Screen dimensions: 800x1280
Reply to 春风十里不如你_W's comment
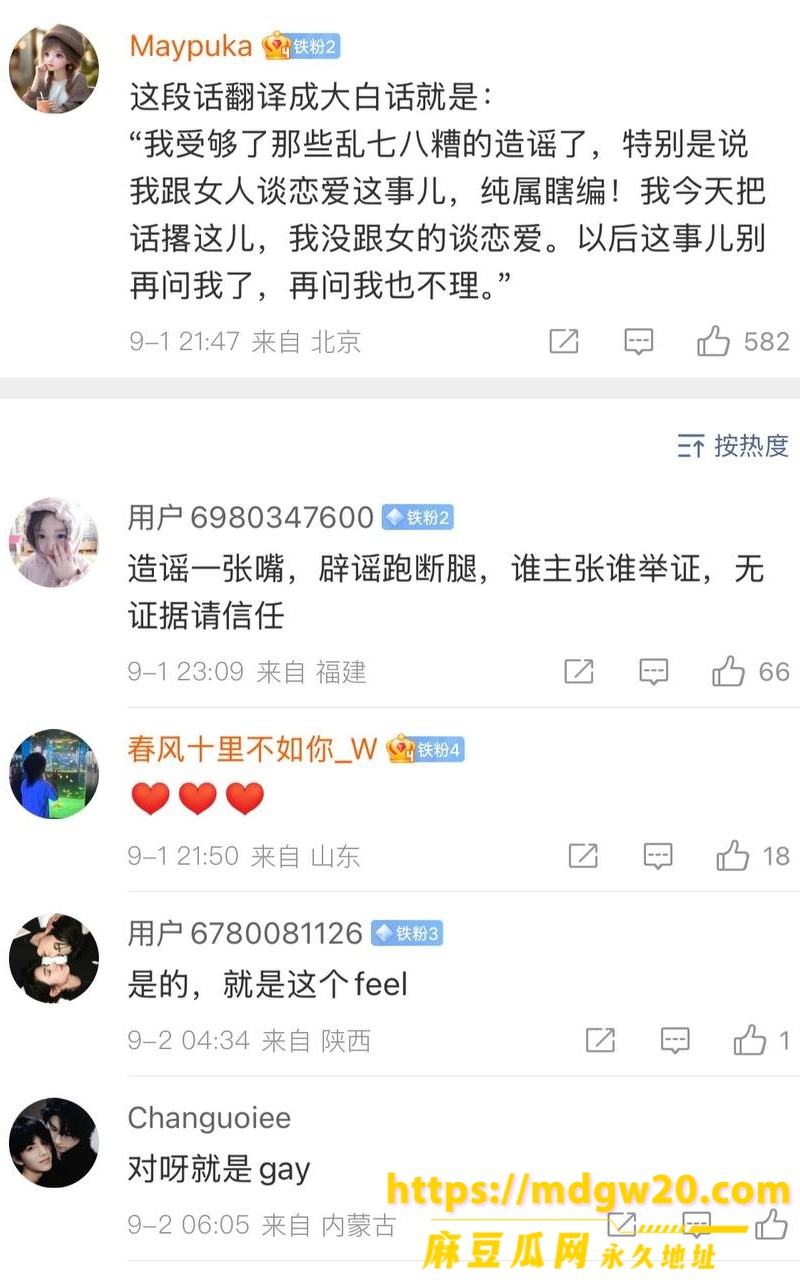point(658,856)
